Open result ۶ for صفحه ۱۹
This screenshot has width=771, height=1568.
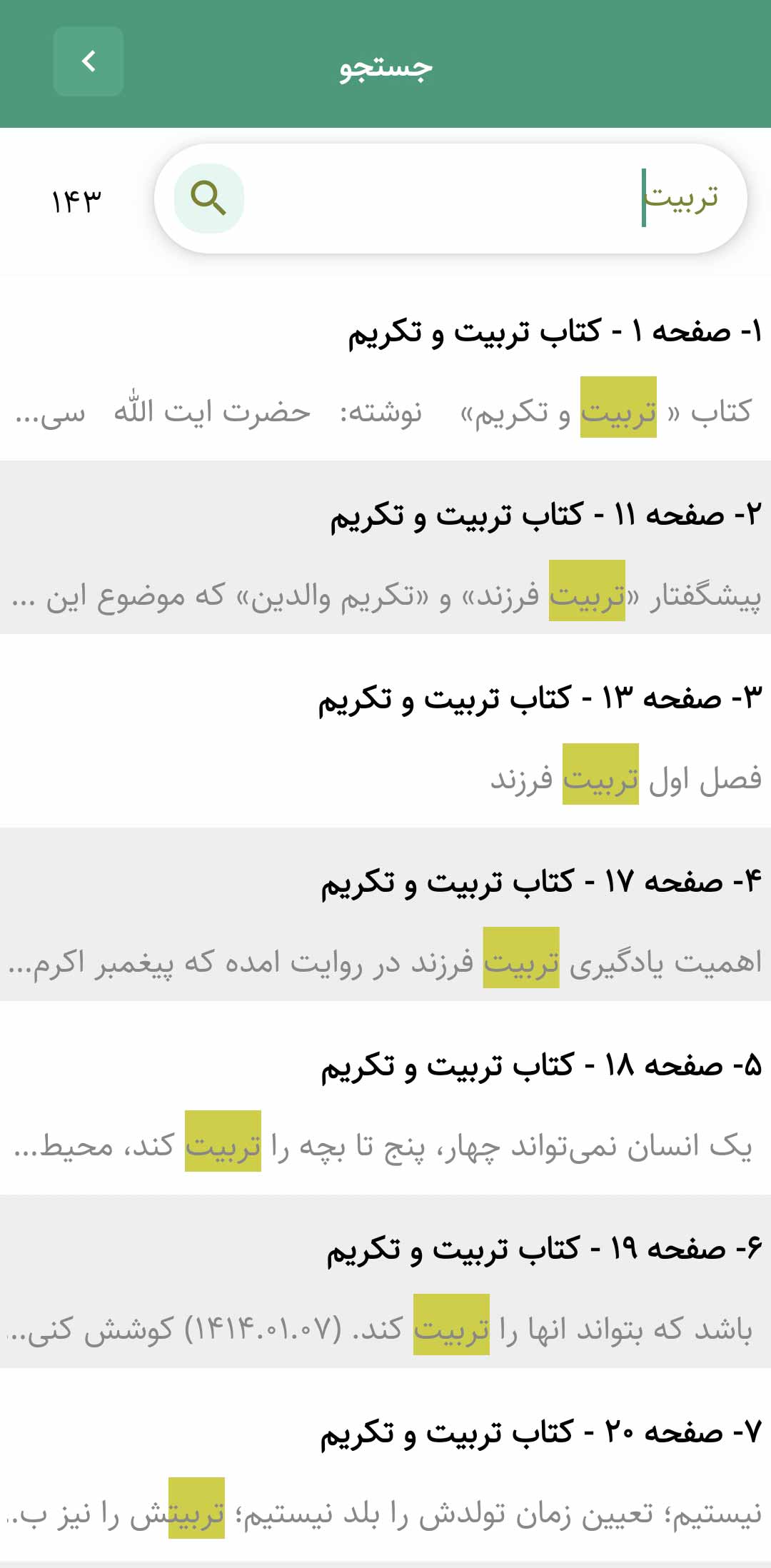[x=385, y=1282]
